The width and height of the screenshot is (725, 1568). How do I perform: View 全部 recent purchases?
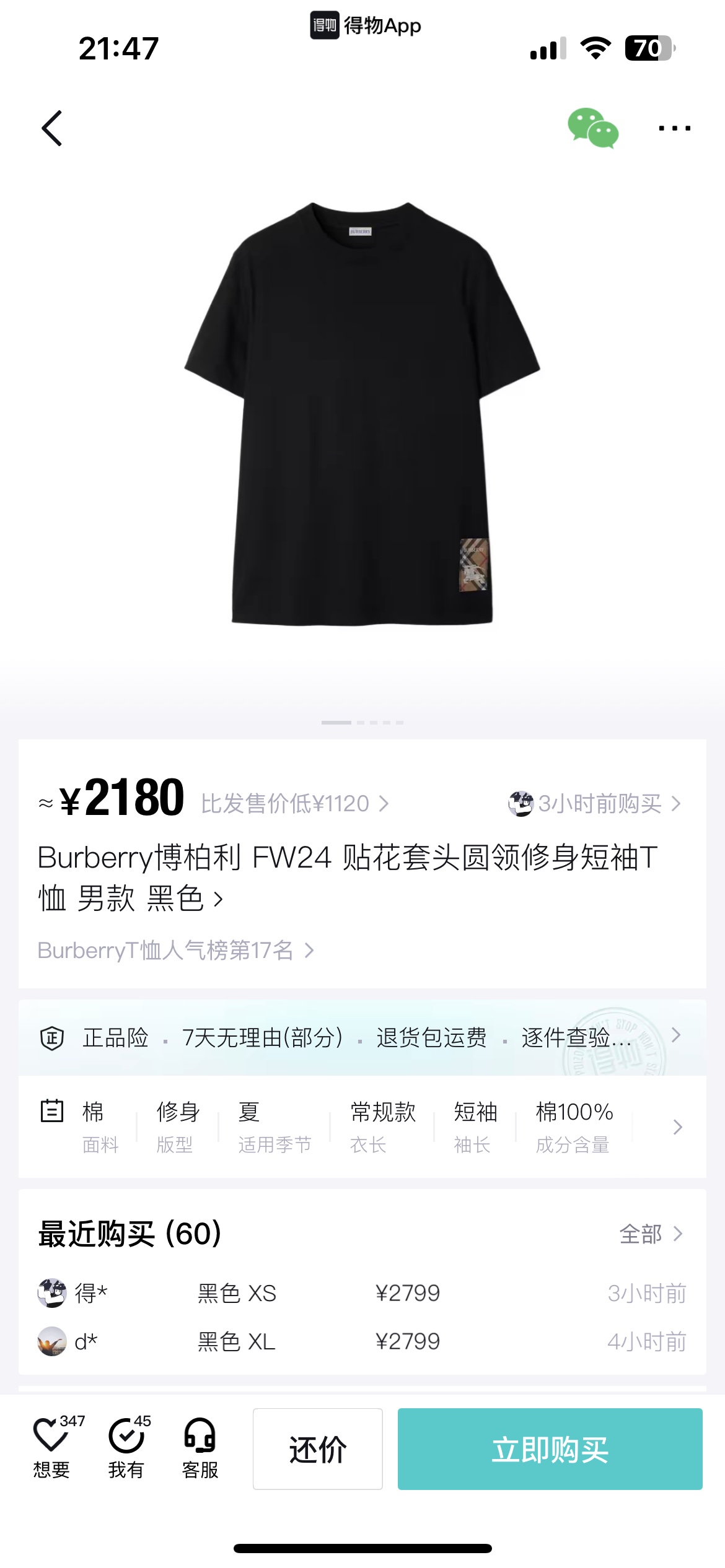point(651,1234)
